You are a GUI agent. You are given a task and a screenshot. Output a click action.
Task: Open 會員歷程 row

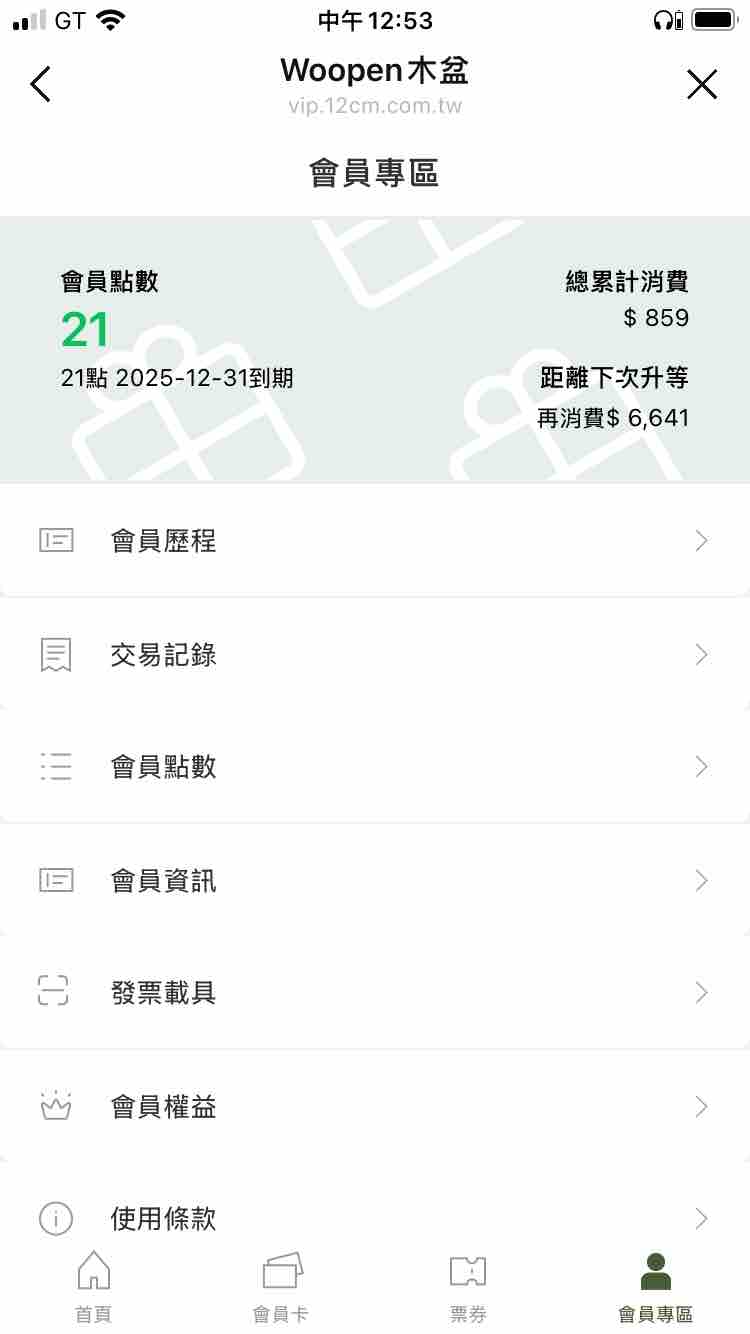tap(375, 541)
